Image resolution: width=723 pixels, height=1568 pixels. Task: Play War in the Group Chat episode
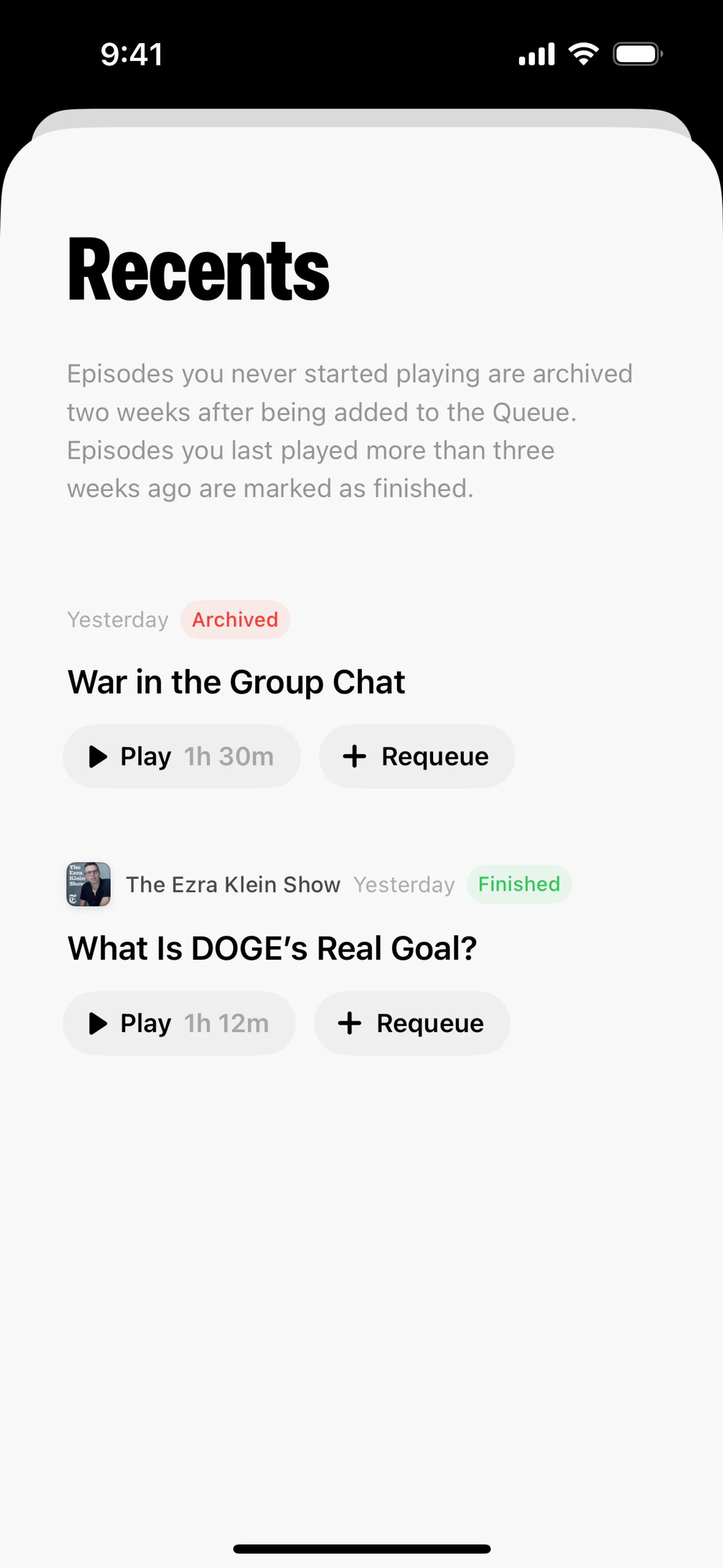pyautogui.click(x=182, y=756)
